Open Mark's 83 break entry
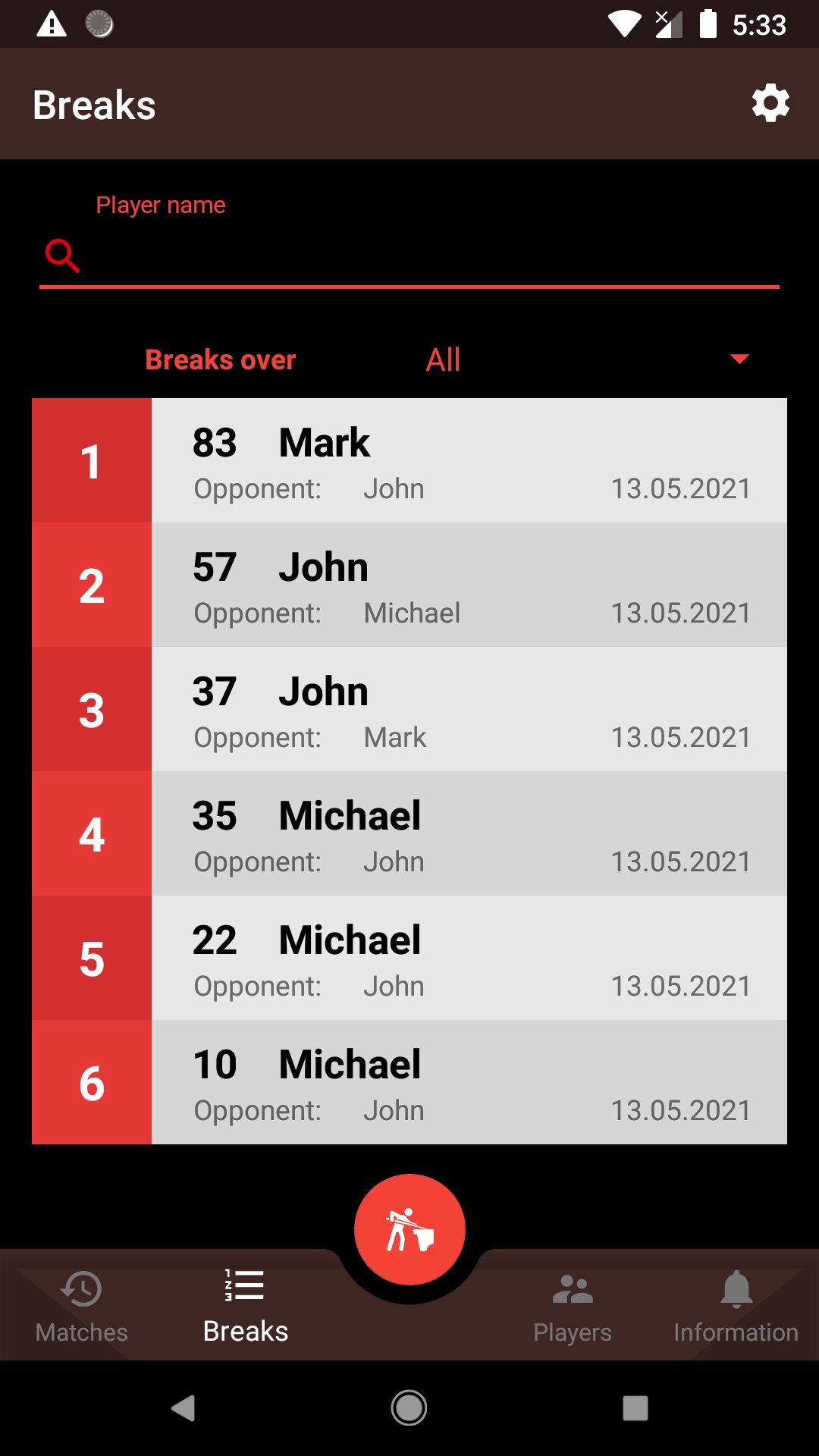 tap(469, 460)
